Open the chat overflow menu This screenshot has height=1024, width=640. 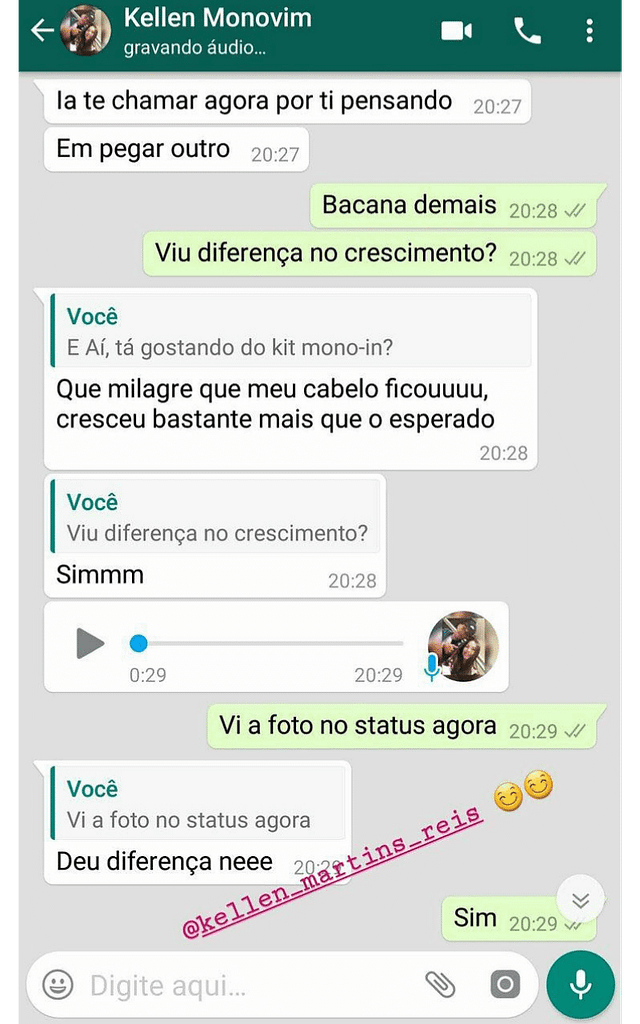coord(590,31)
